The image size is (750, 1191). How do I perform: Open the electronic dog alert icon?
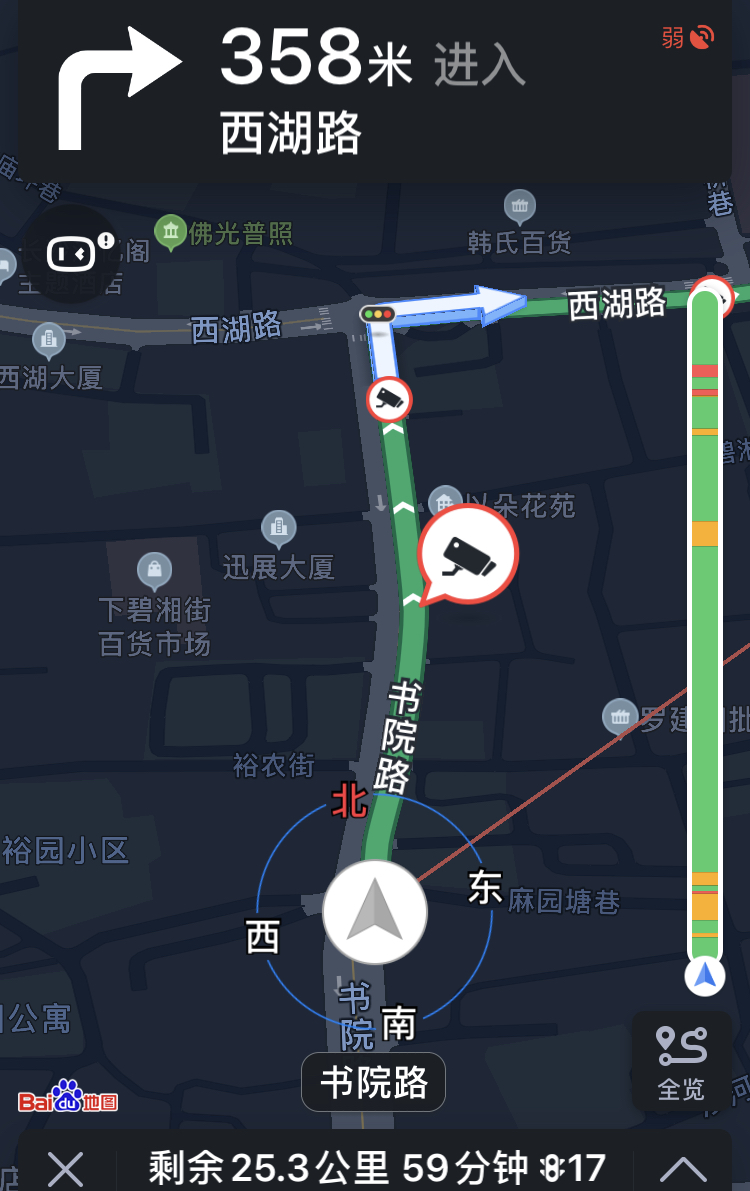pyautogui.click(x=70, y=252)
